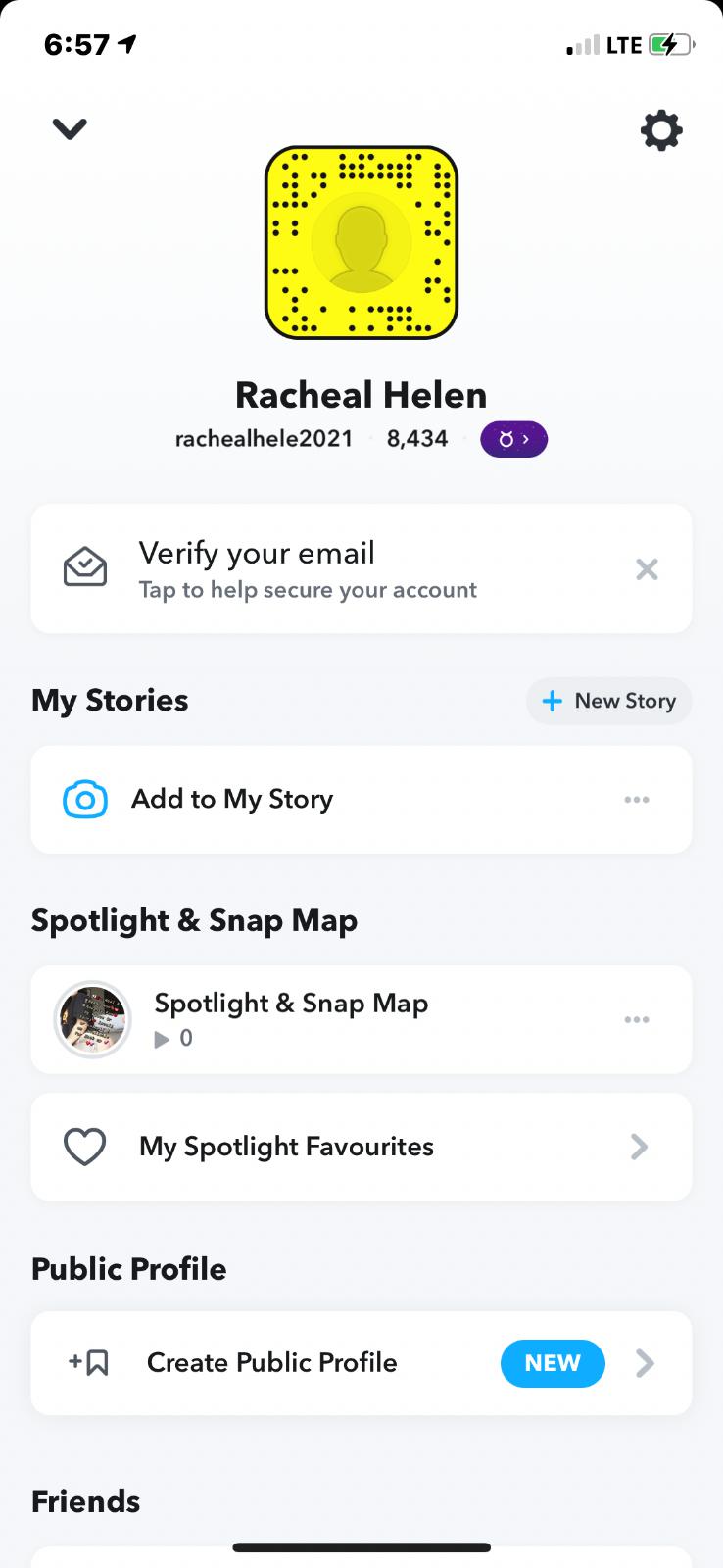Open more options for Add to My Story

coord(637,800)
